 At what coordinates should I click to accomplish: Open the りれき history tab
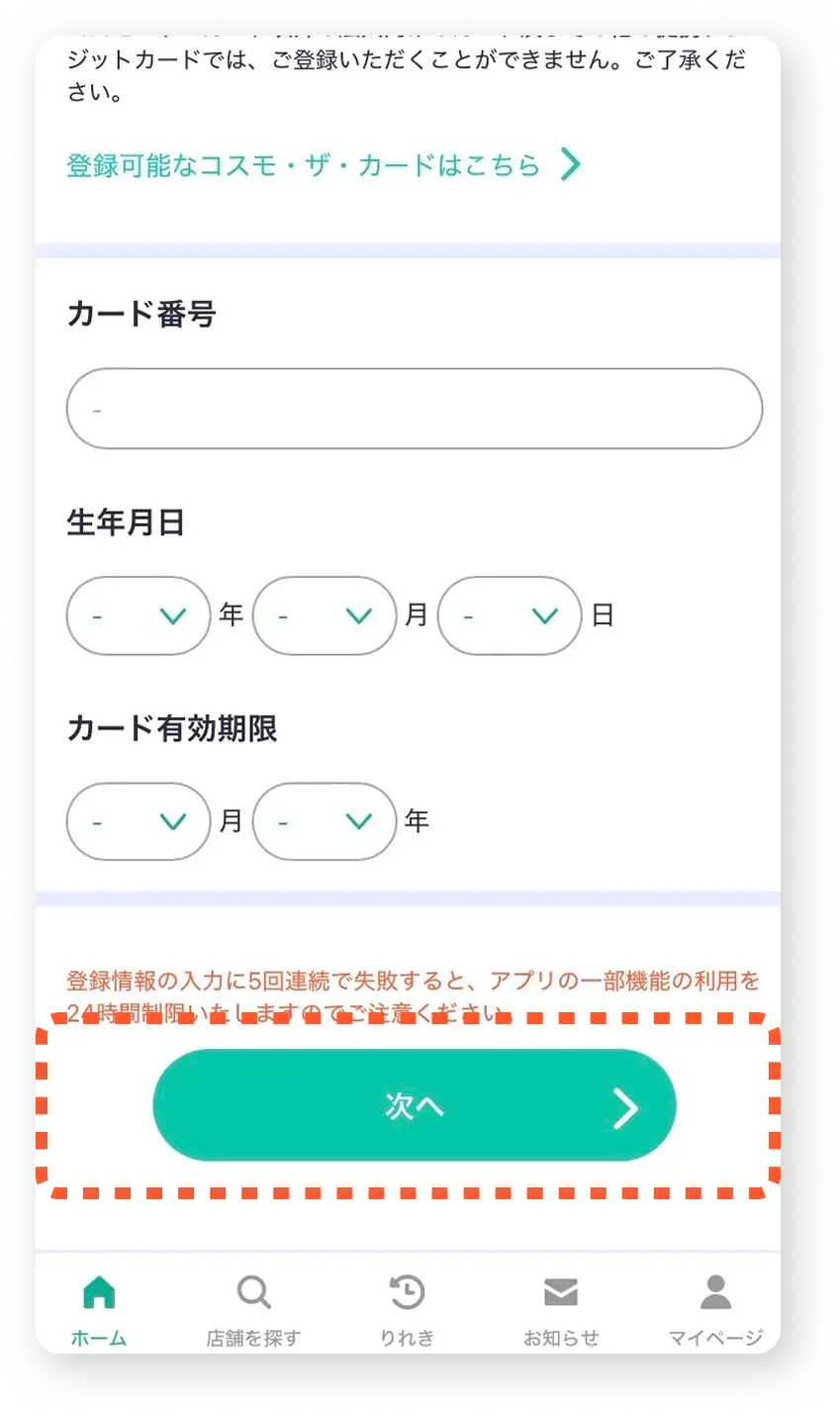(407, 1310)
